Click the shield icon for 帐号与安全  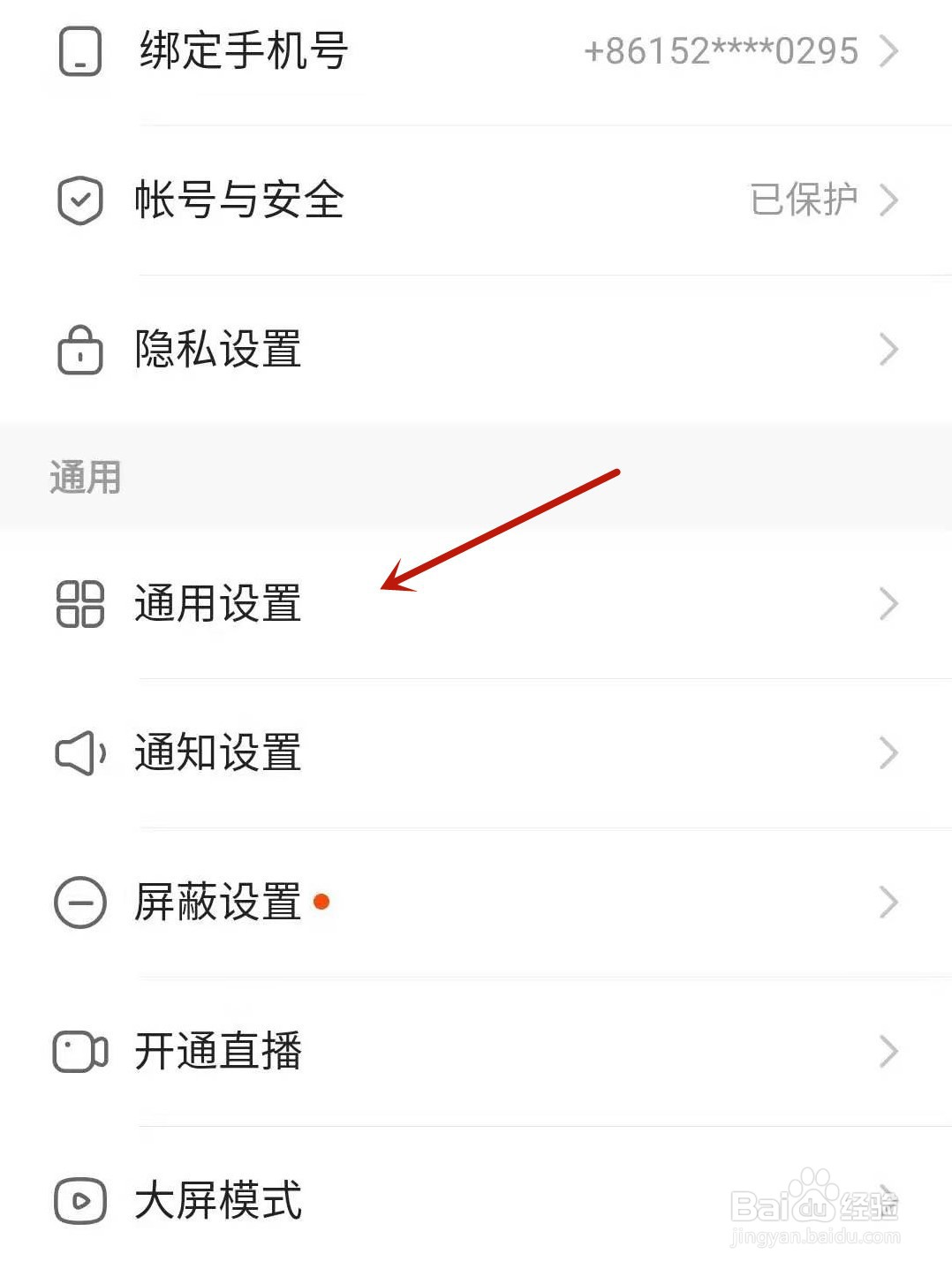coord(79,200)
